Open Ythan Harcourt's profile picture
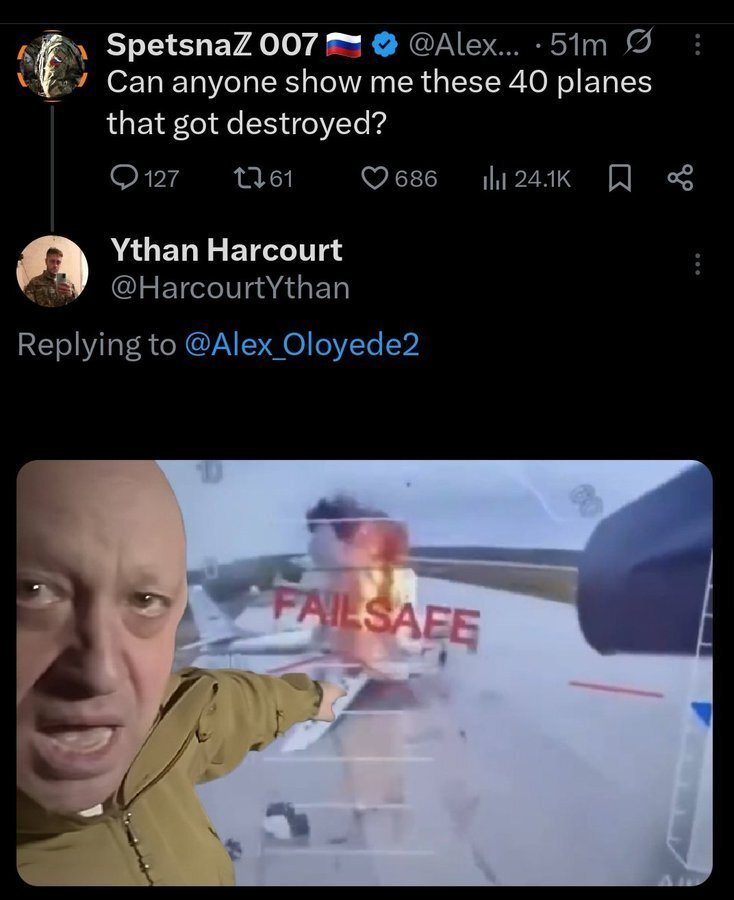734x900 pixels. pos(52,271)
